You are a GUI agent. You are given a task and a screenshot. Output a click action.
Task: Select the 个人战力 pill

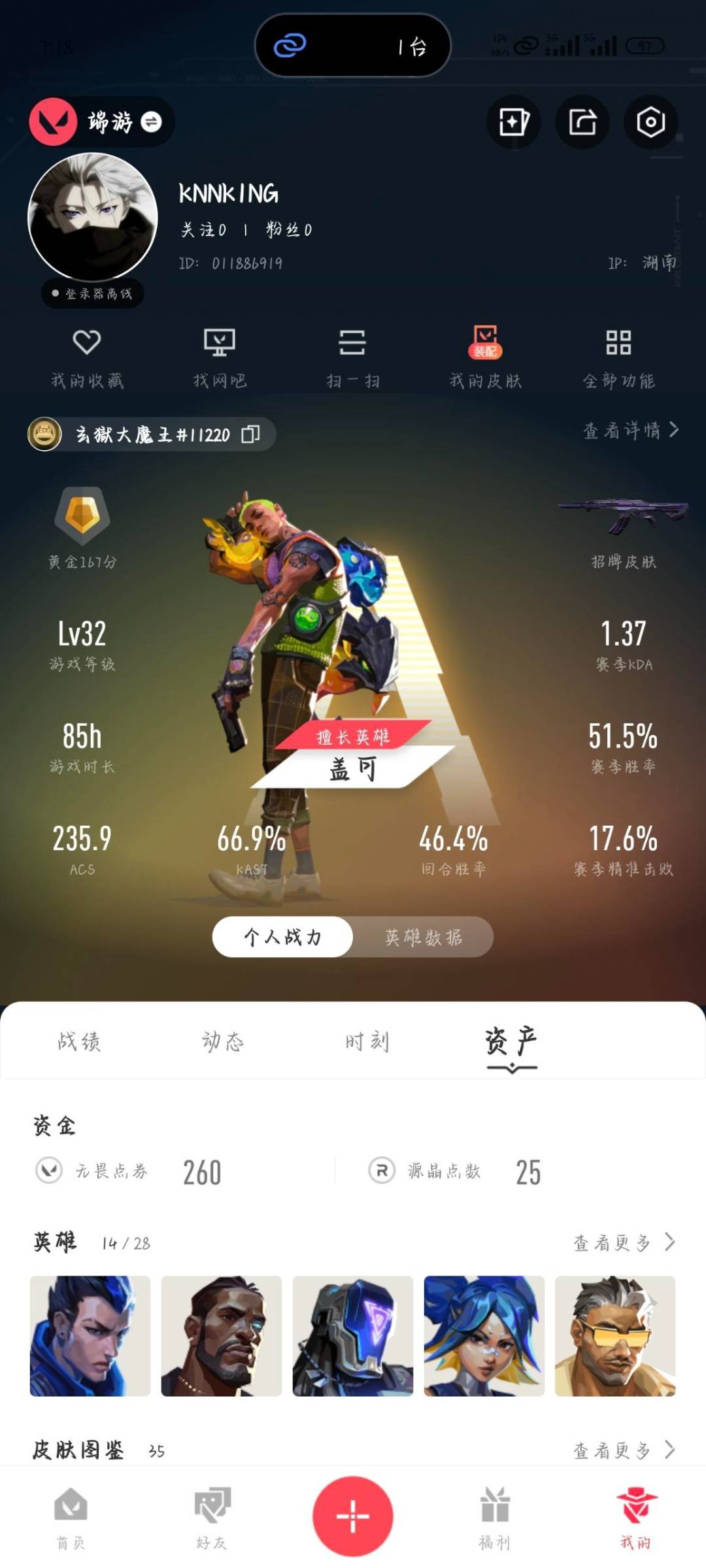281,937
